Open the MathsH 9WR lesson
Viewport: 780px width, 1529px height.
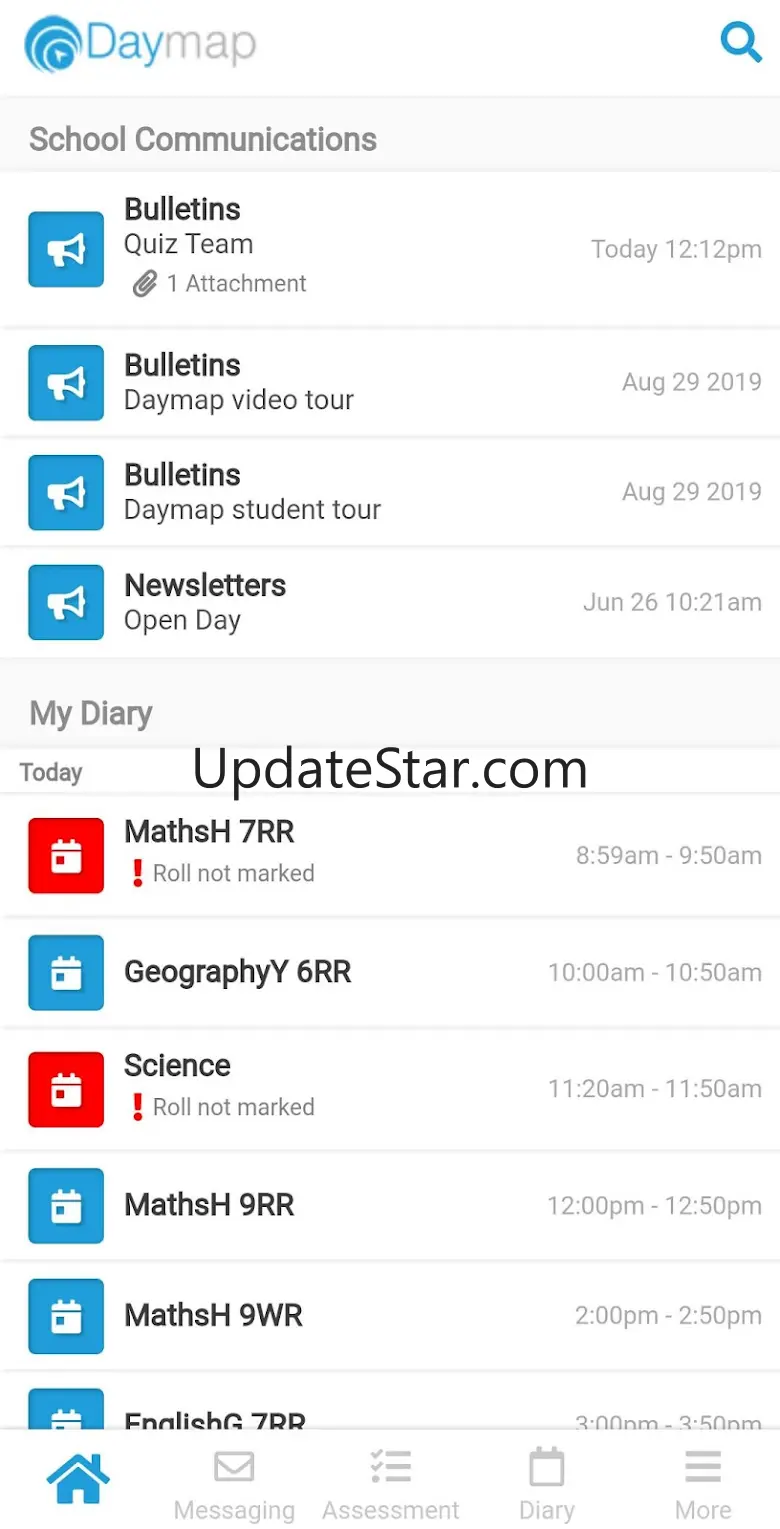click(390, 1315)
